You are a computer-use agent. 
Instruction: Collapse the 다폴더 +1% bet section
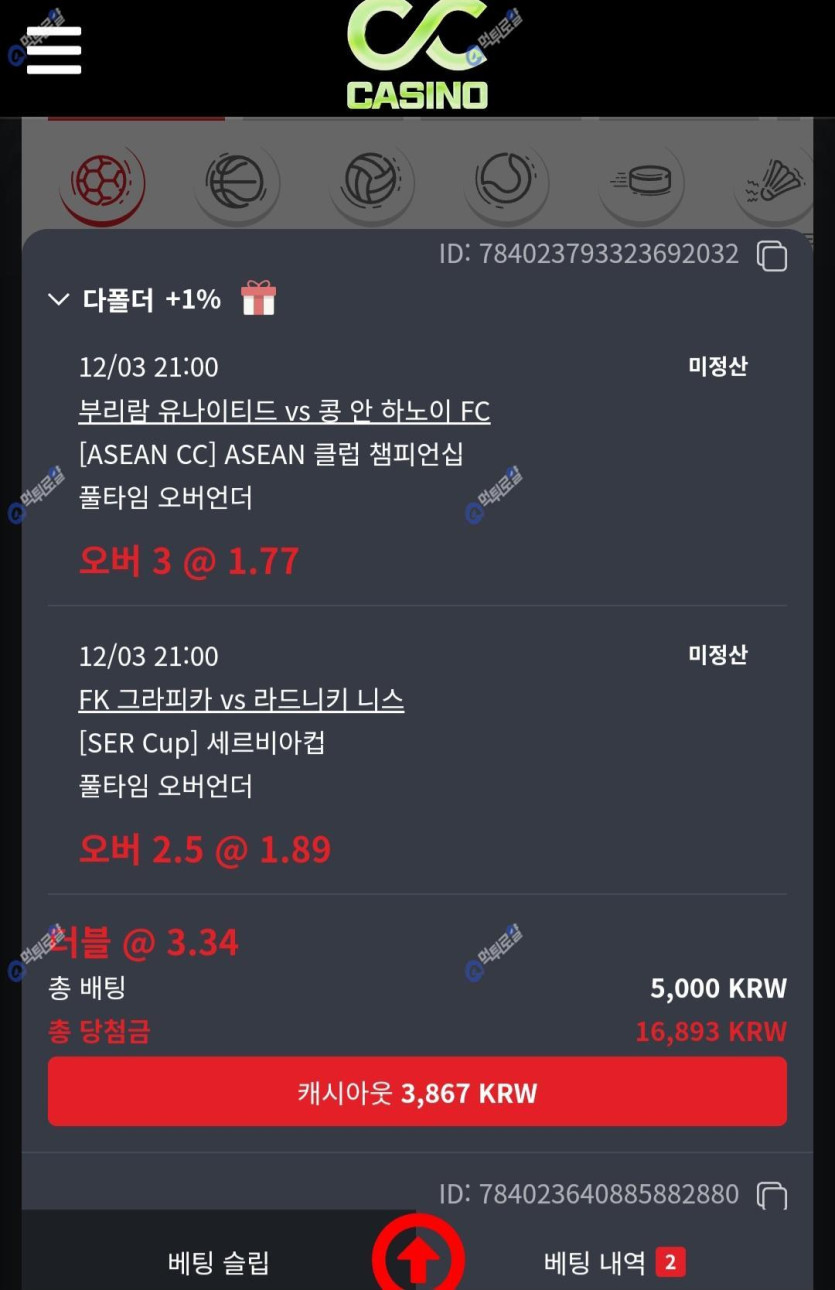tap(59, 299)
